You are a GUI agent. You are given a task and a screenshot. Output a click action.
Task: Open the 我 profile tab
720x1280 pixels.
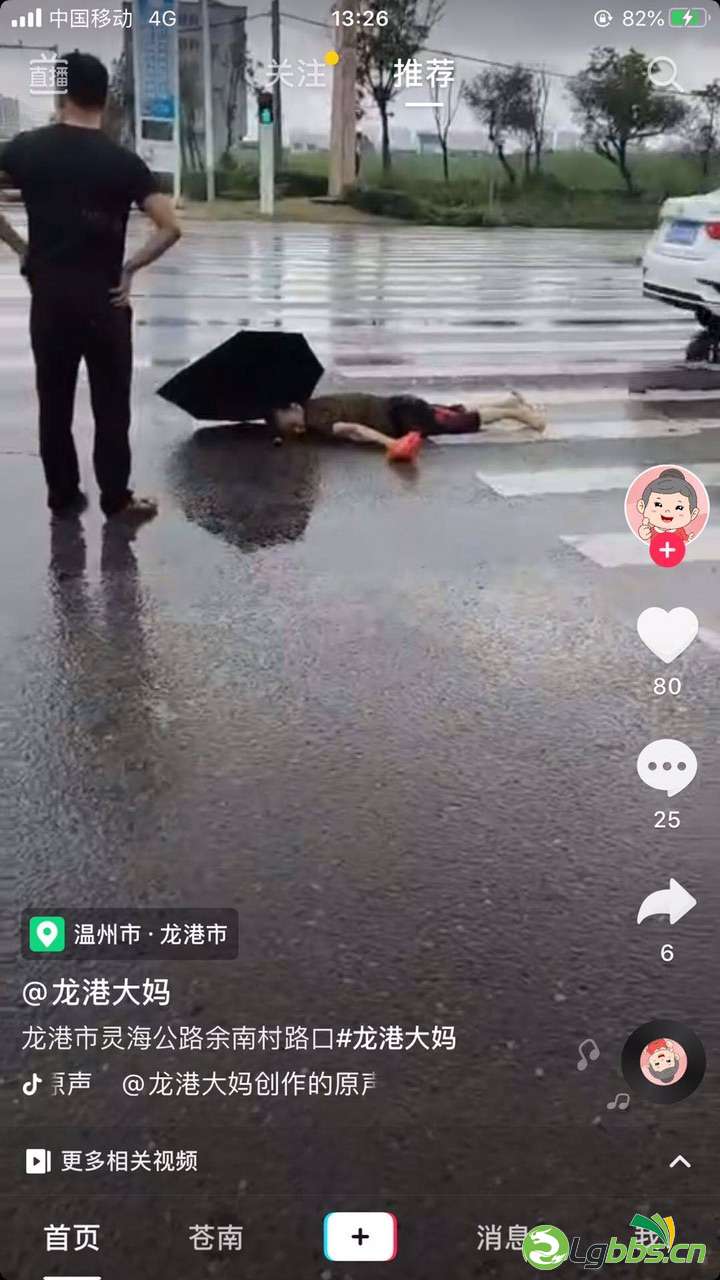pyautogui.click(x=648, y=1238)
